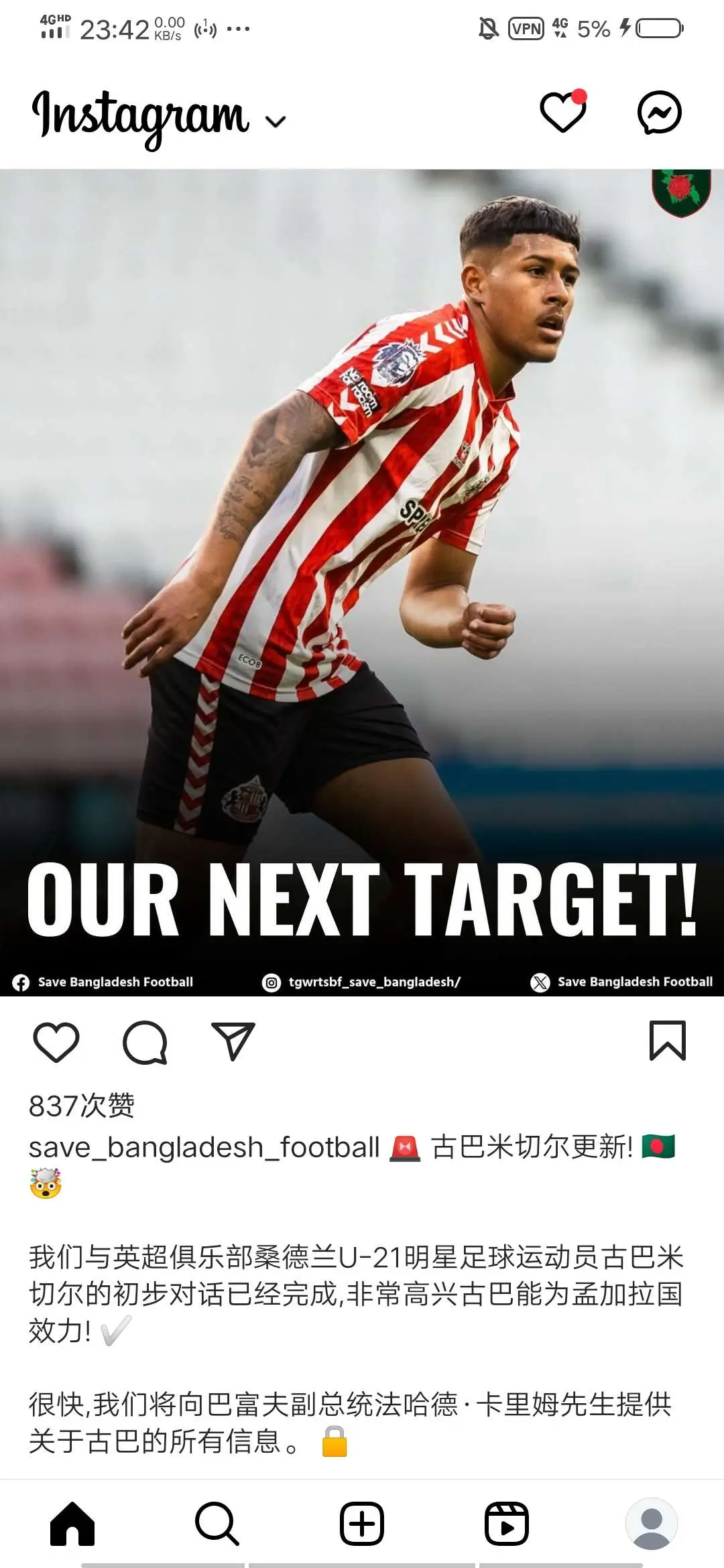Switch to the Search tab
This screenshot has height=1568, width=724.
tap(217, 1523)
